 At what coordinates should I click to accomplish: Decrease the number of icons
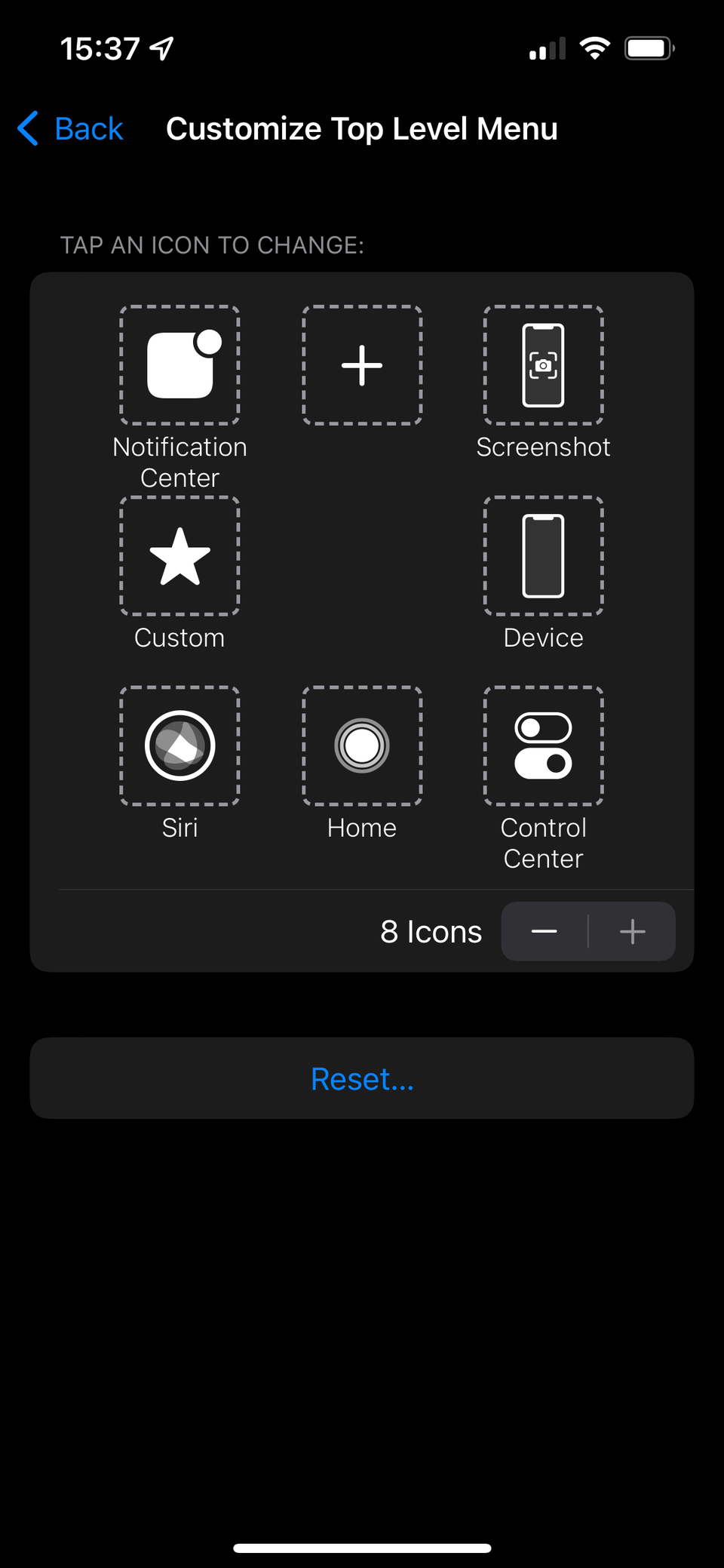click(x=545, y=931)
